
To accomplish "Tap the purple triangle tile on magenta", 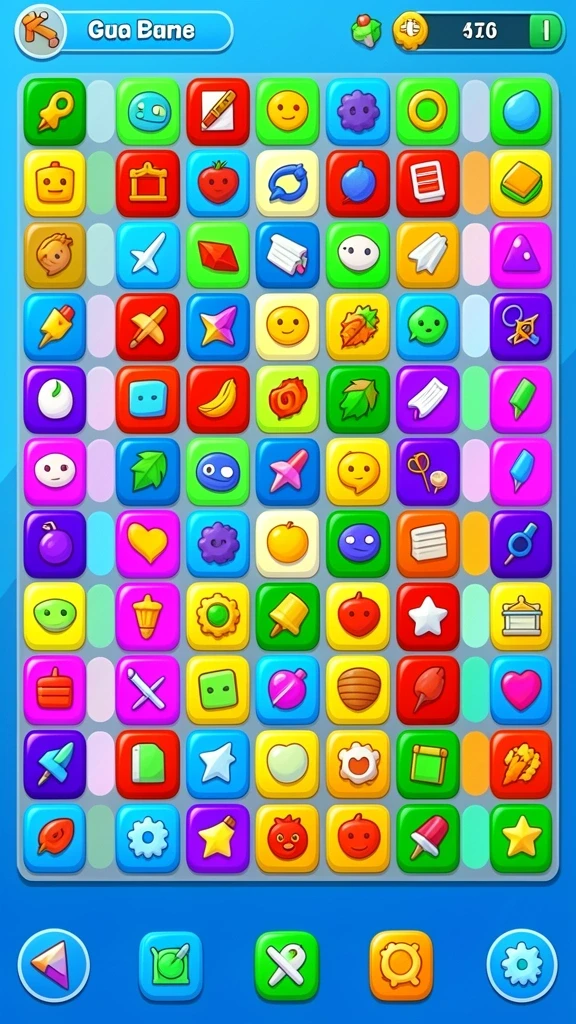I will [x=520, y=255].
